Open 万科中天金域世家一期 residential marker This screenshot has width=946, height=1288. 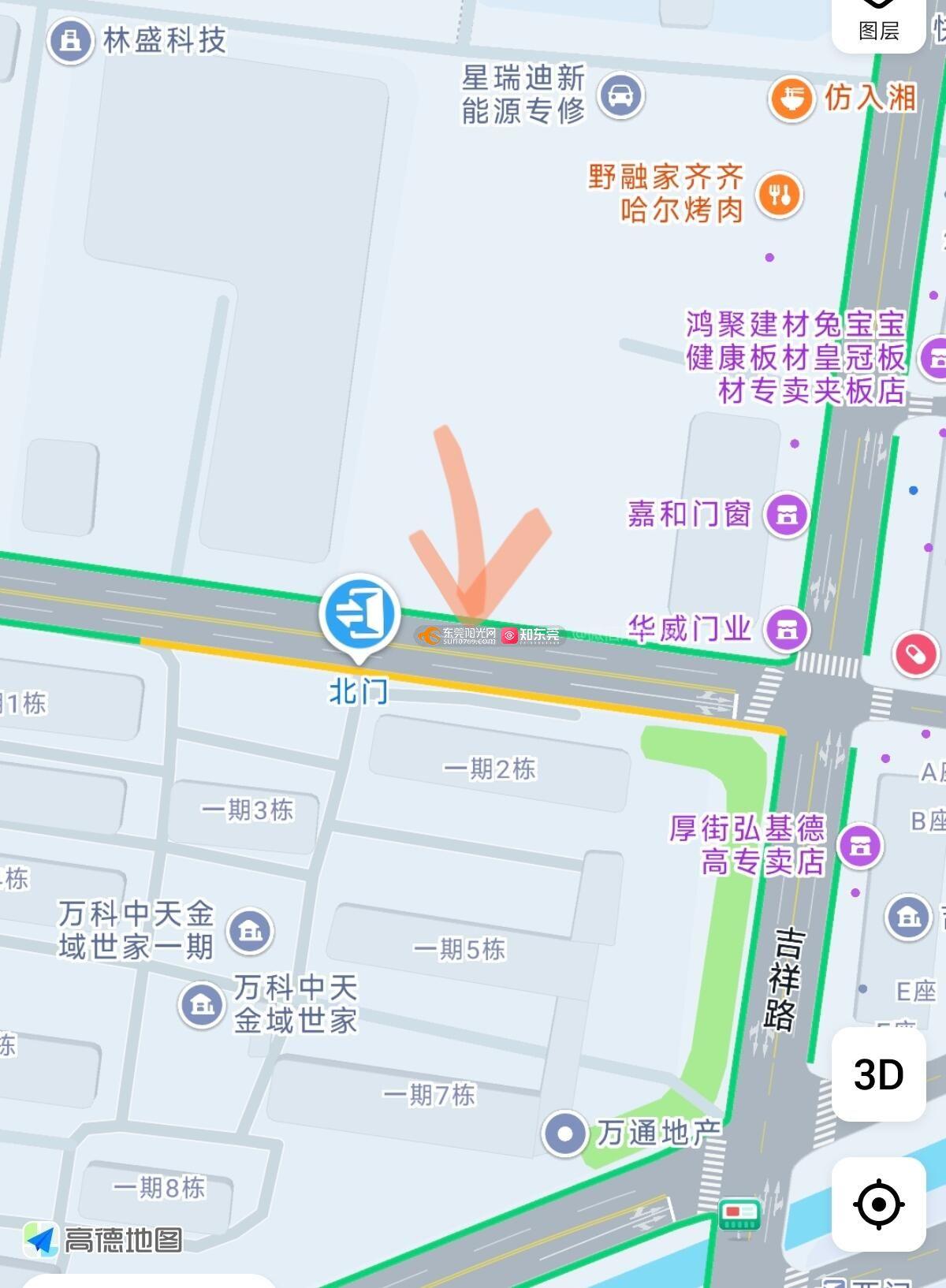pos(250,931)
